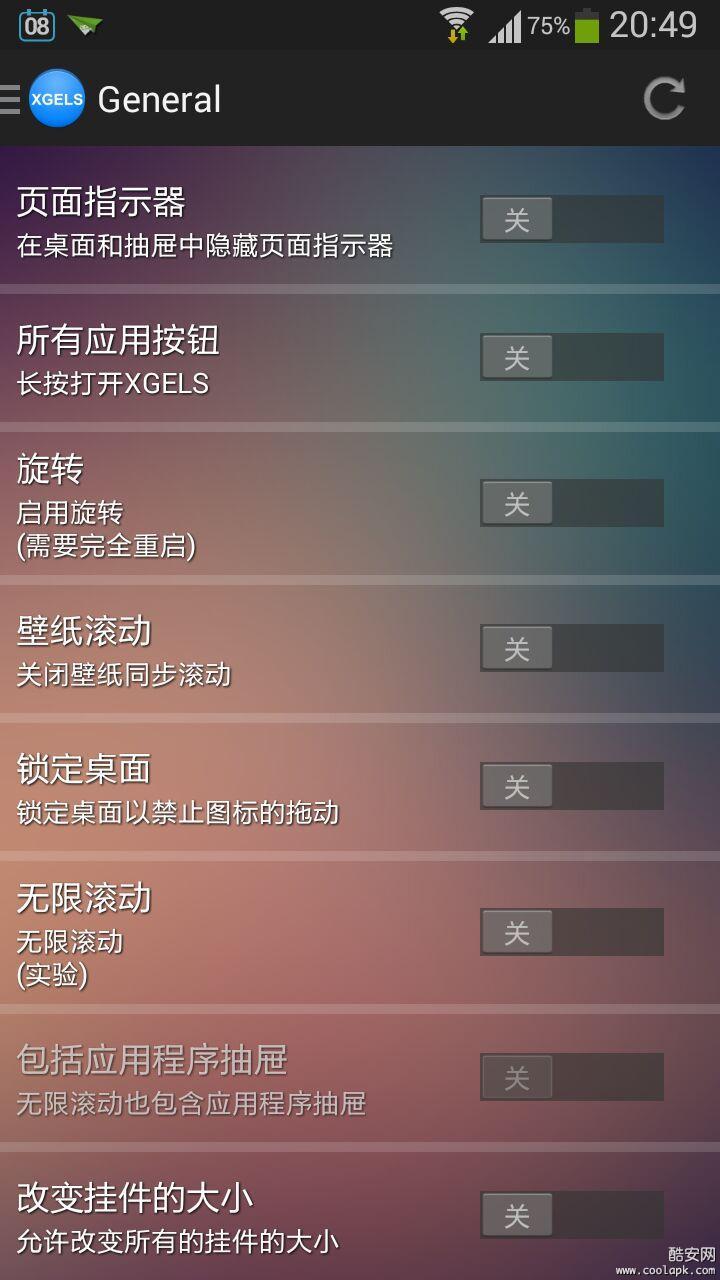Image resolution: width=720 pixels, height=1280 pixels.
Task: Tap the disabled 包括应用程序抽屉 toggle
Action: click(571, 1076)
